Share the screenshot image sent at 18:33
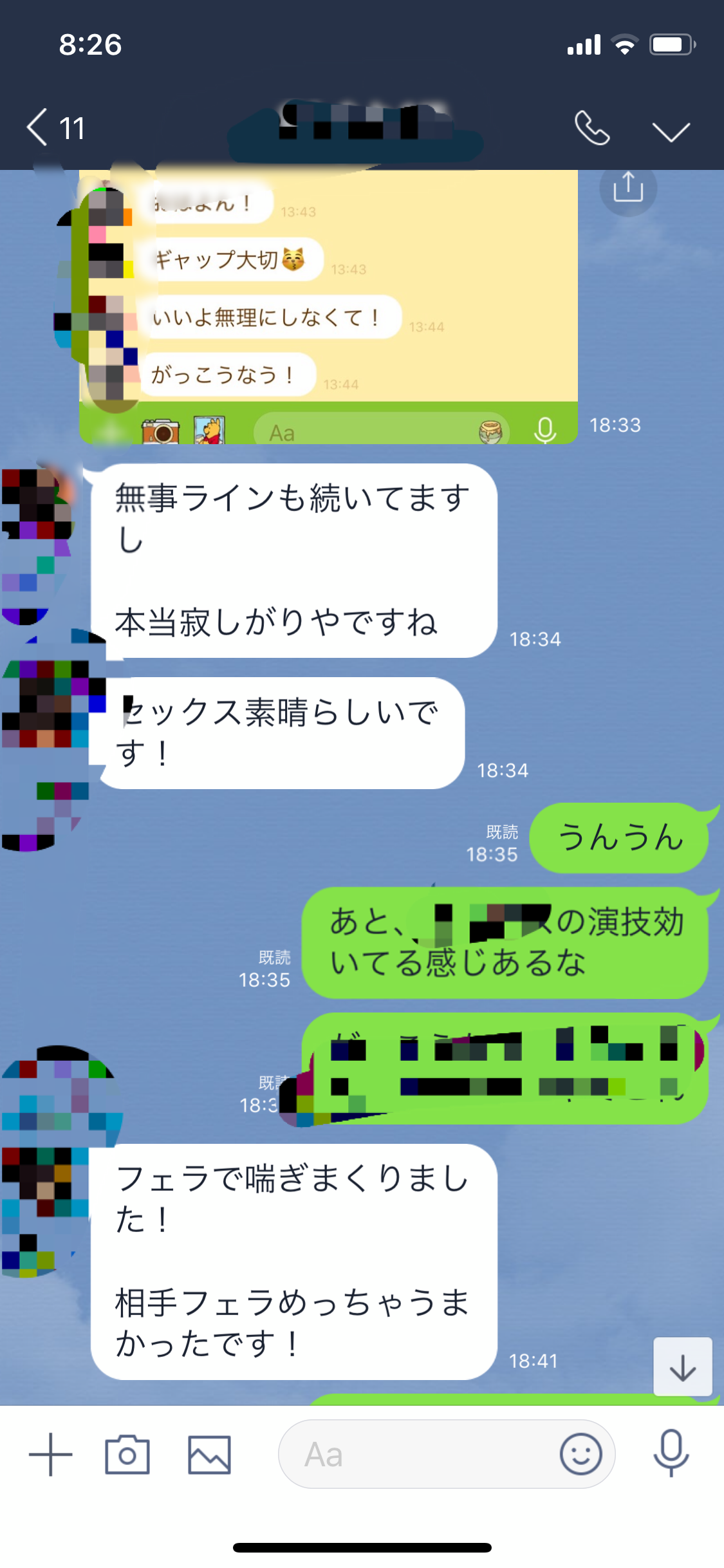This screenshot has width=724, height=1568. 627,189
